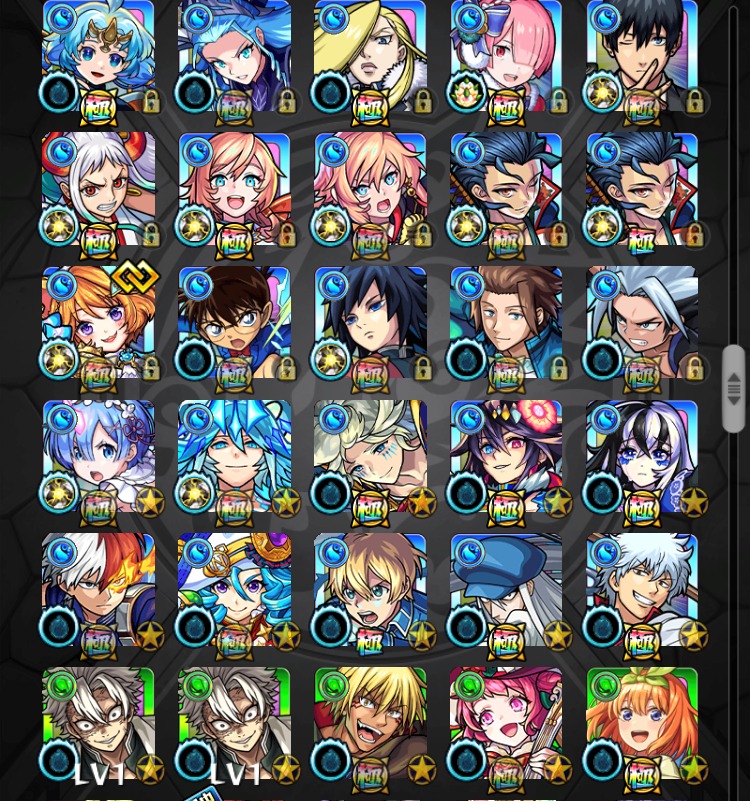Choose the half red half white haired boy

pos(98,590)
